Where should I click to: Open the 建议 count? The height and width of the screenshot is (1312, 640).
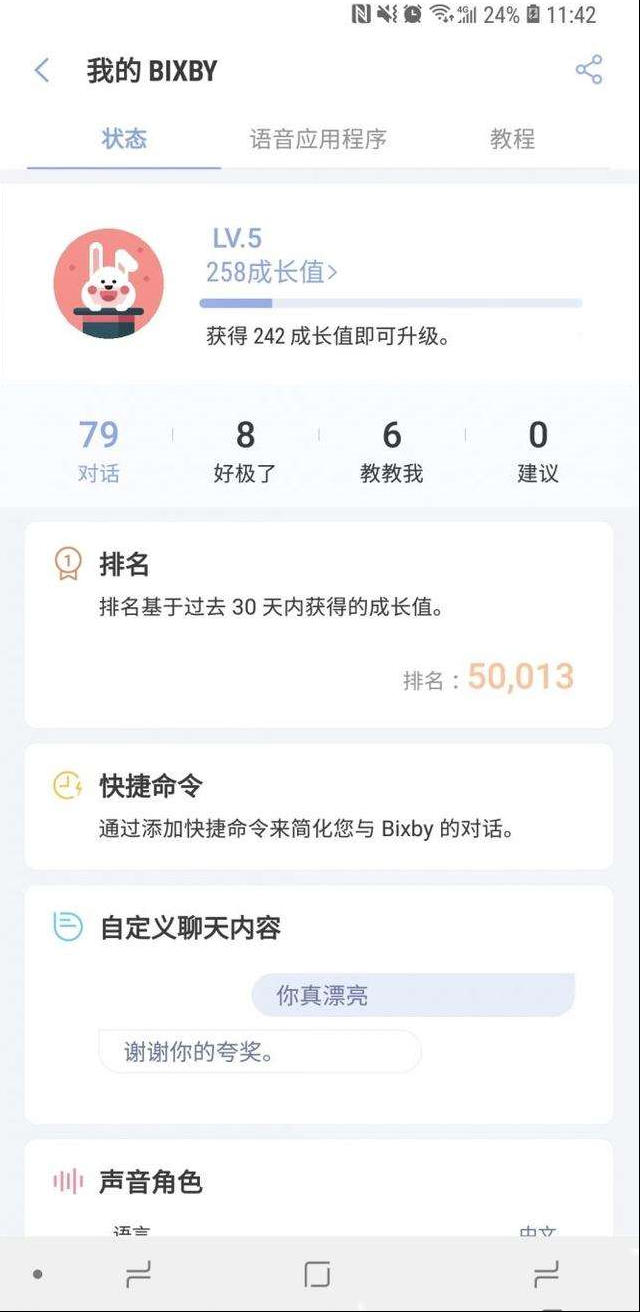pyautogui.click(x=538, y=451)
